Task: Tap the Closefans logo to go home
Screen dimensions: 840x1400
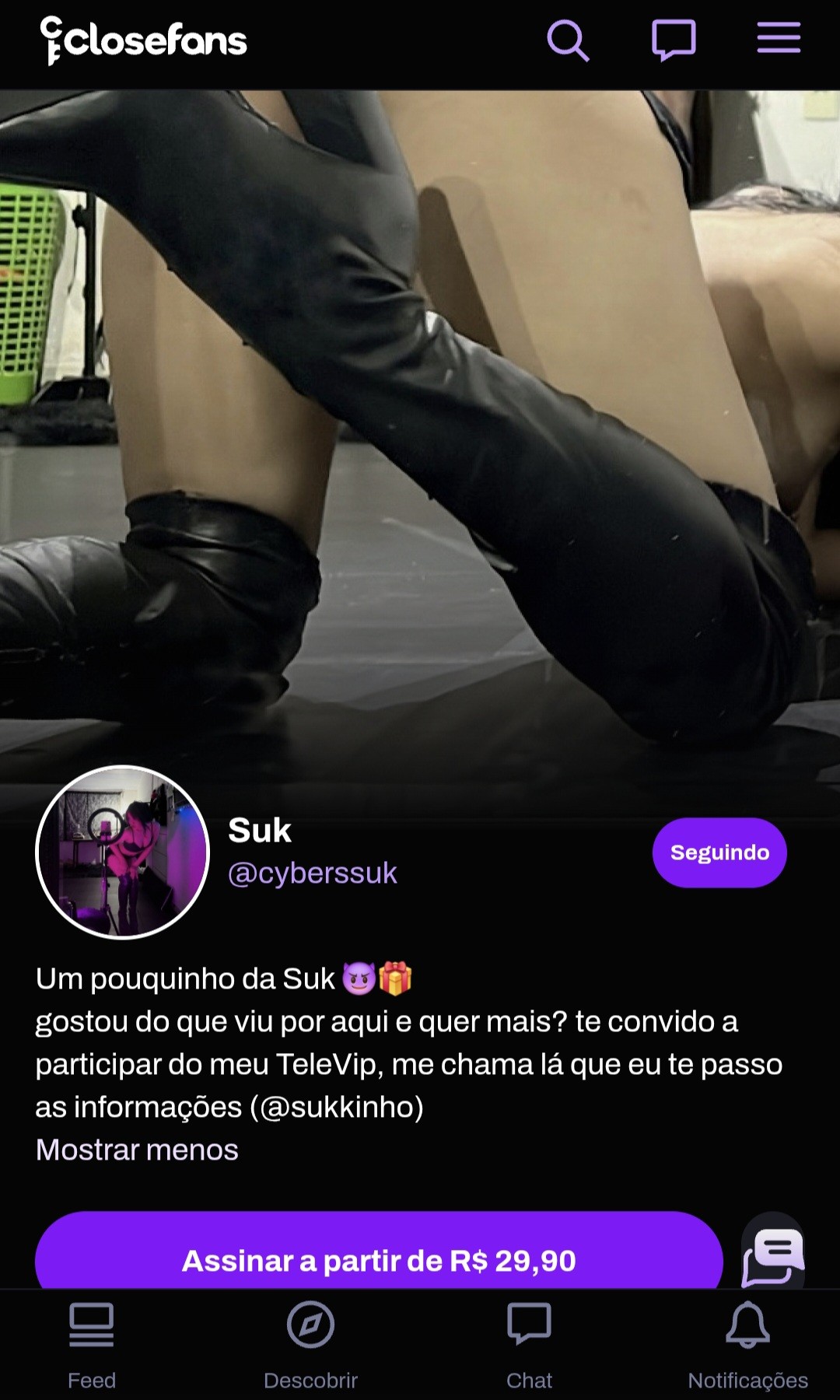Action: point(144,40)
